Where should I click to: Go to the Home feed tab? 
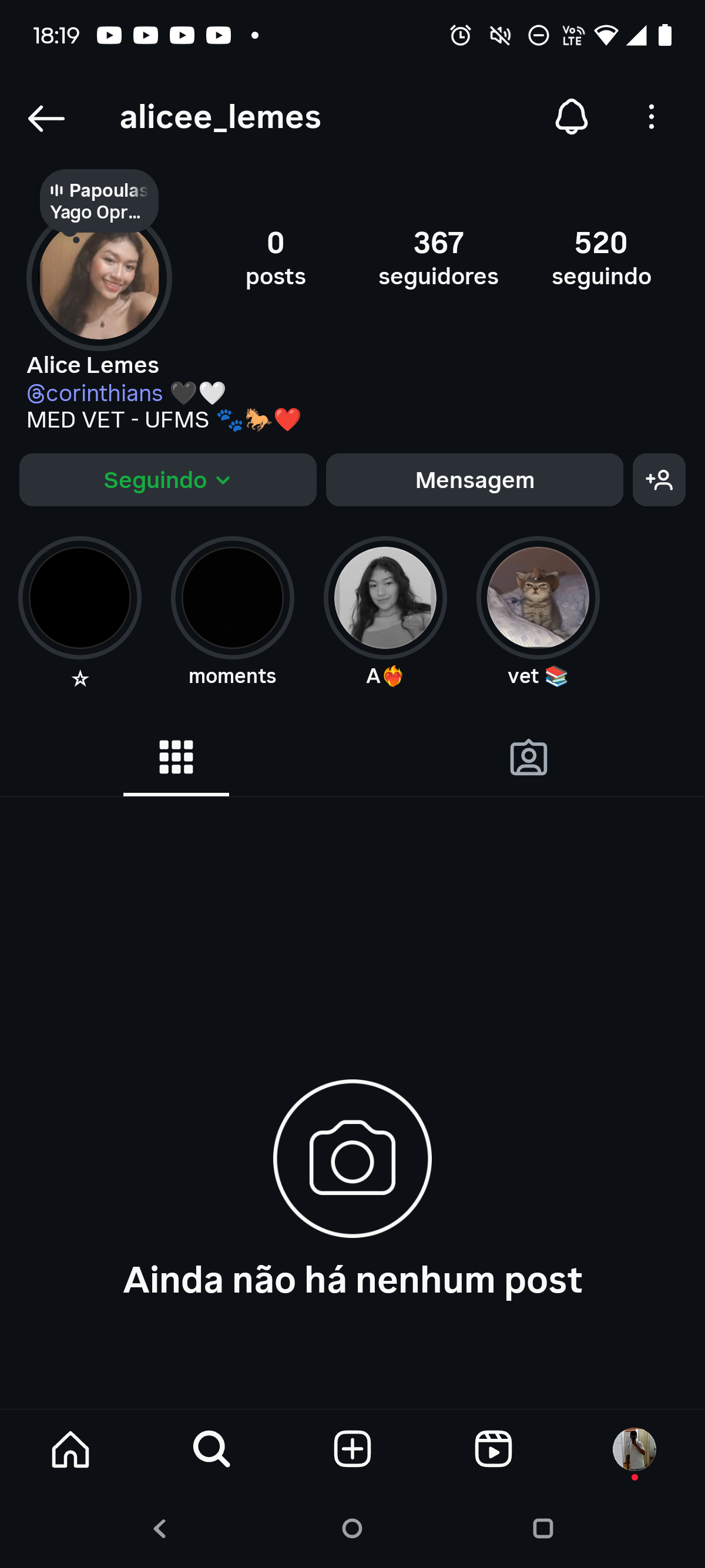pyautogui.click(x=70, y=1449)
